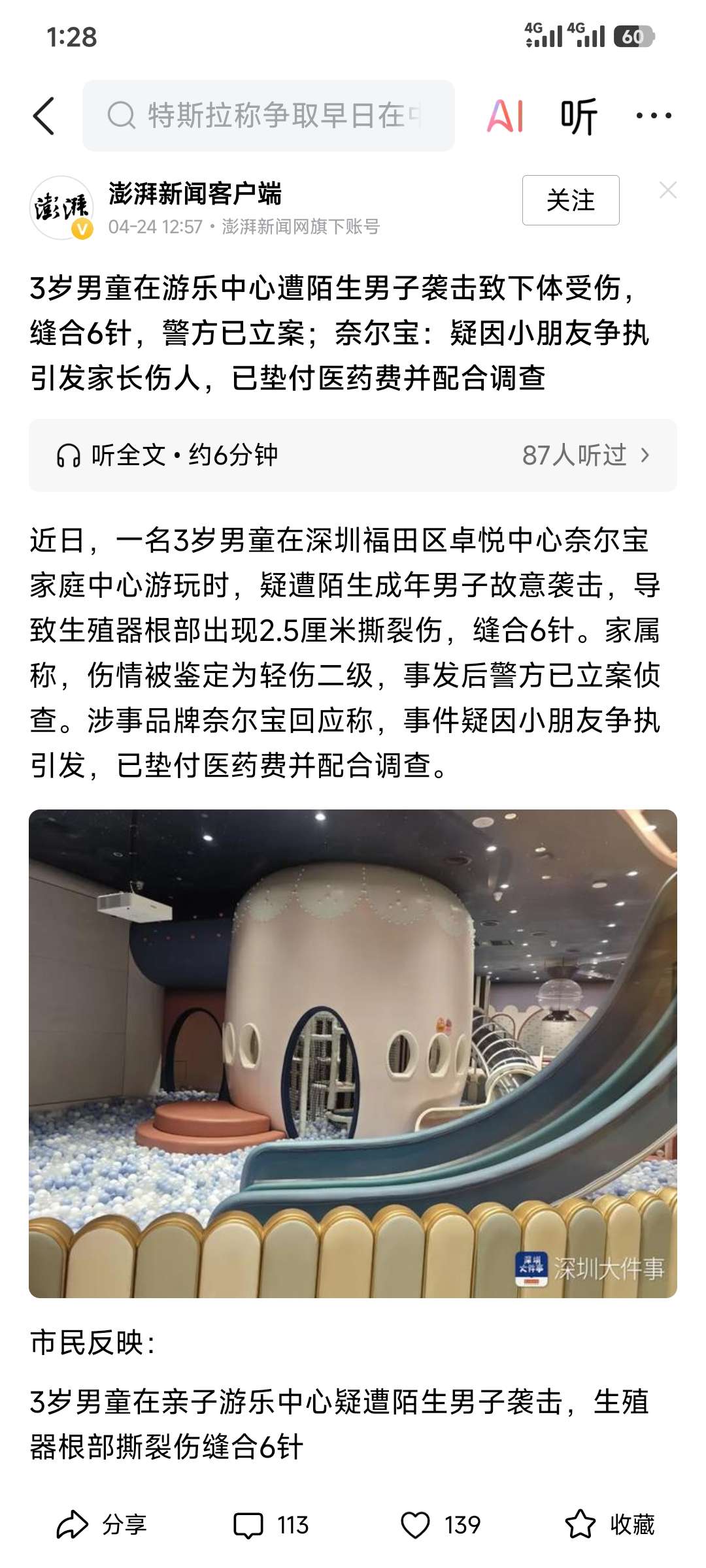
Task: Follow 澎湃新闻客户端 with 关注 button
Action: (570, 200)
